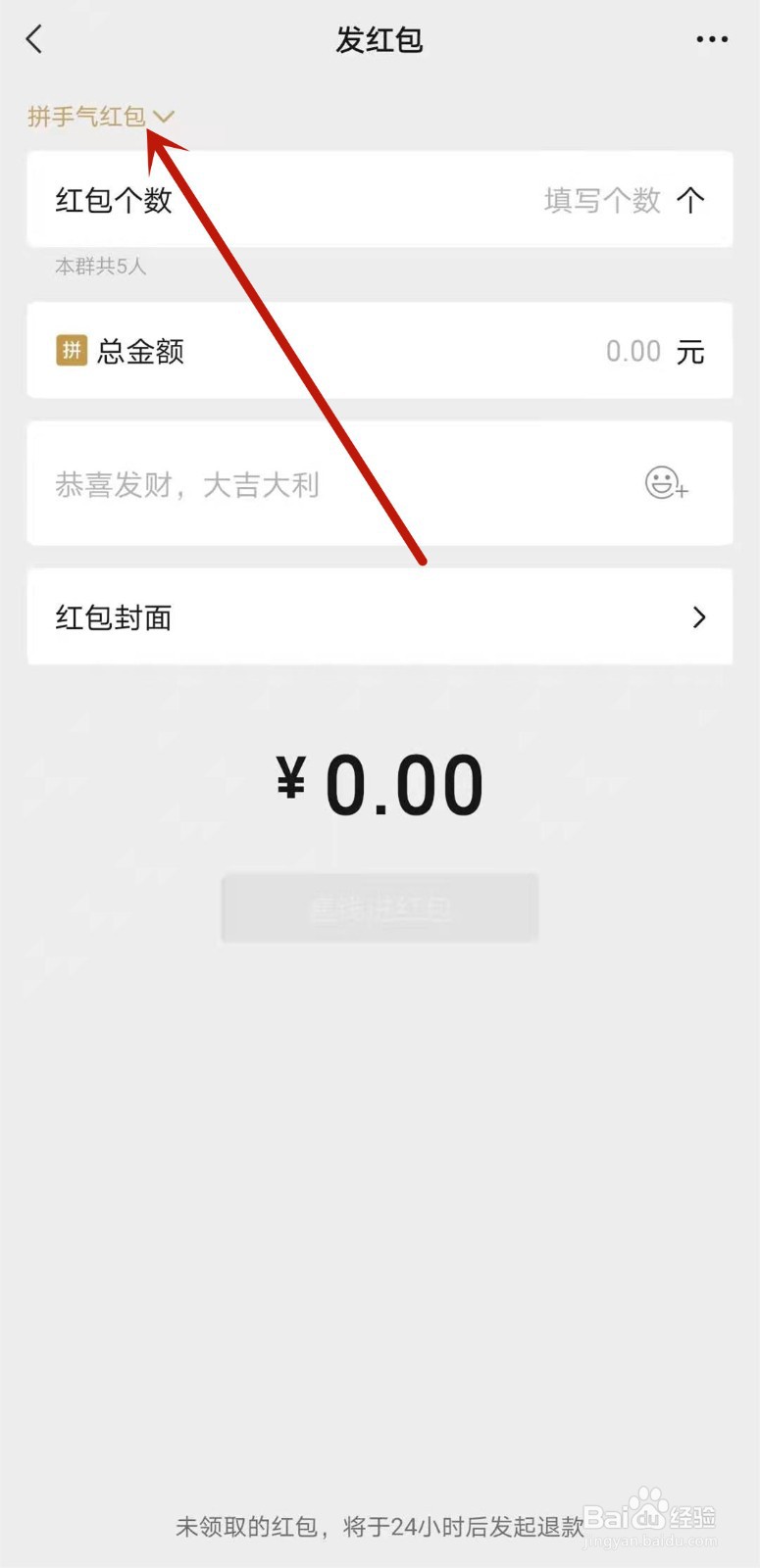Select the 发红包 title bar text
The height and width of the screenshot is (1568, 760).
click(380, 39)
